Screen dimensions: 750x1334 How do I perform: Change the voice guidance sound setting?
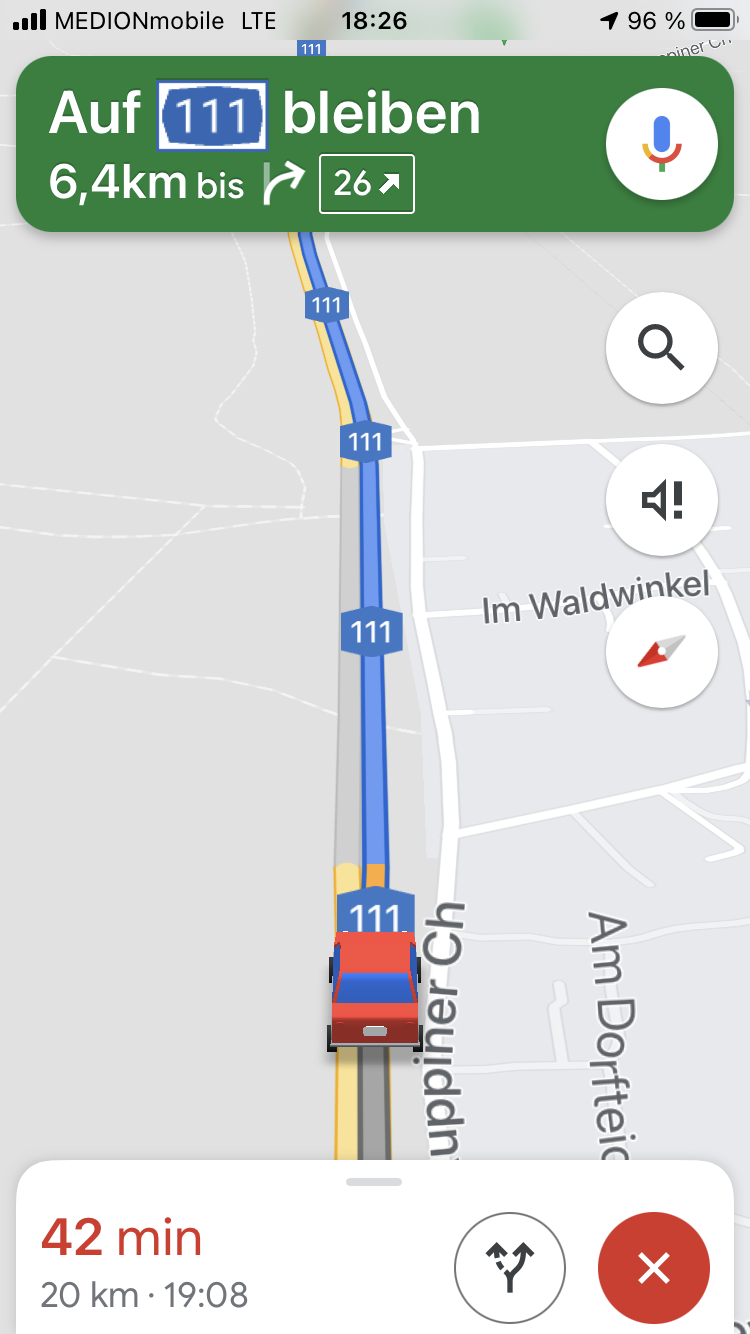click(x=661, y=500)
